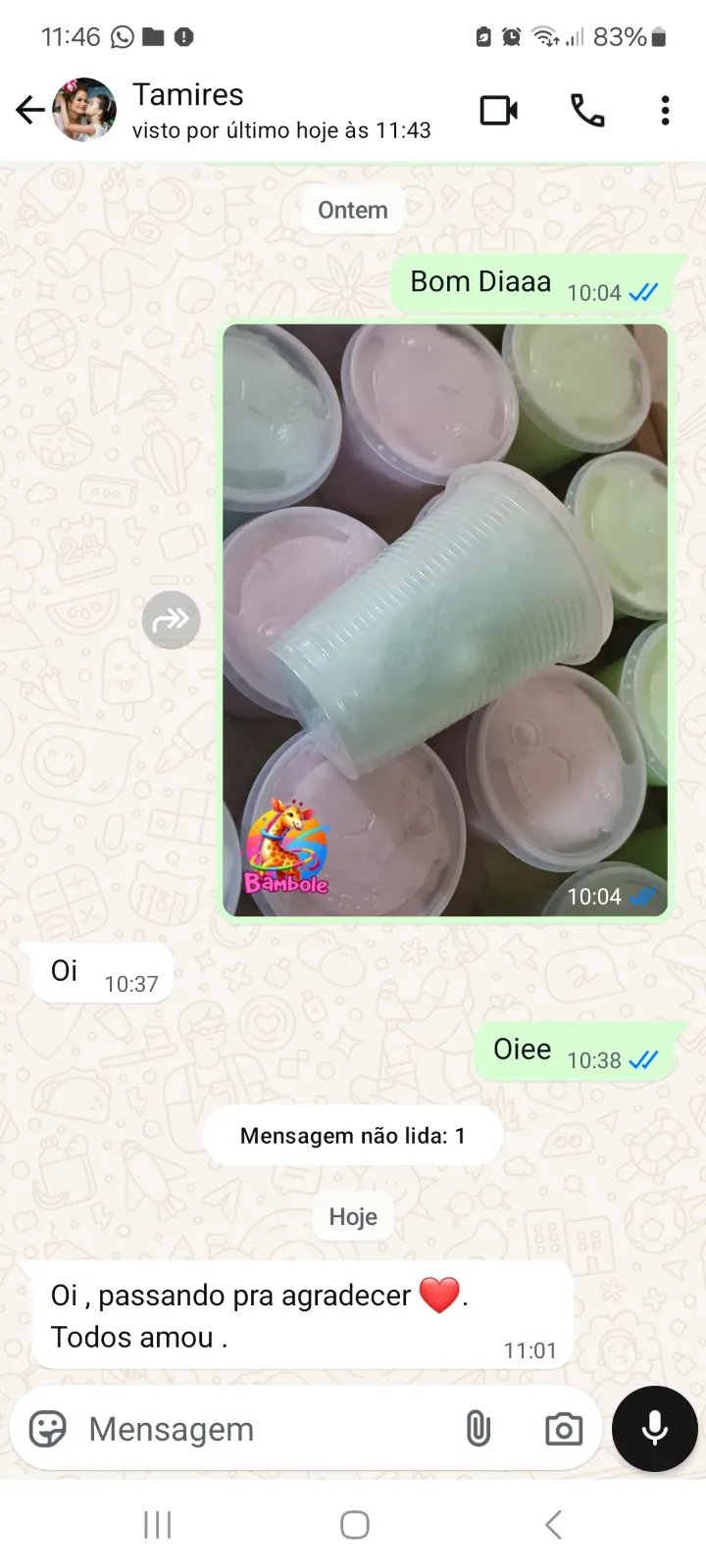Open the emoji picker

click(47, 1429)
